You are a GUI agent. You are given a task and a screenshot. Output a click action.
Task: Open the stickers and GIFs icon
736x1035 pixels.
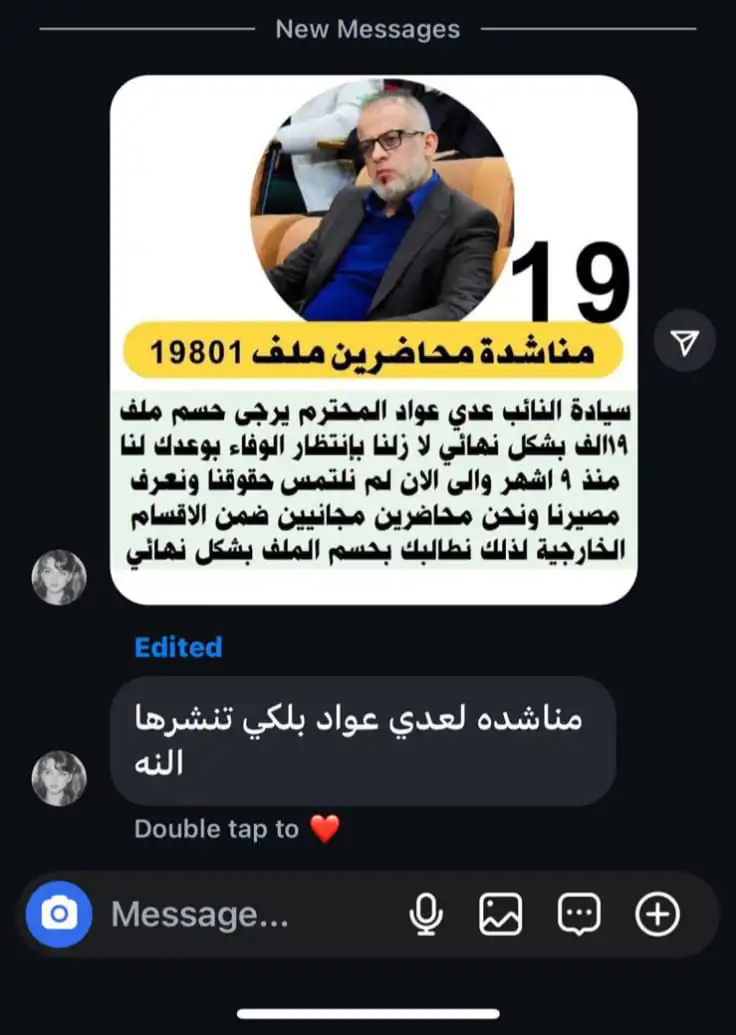tap(579, 914)
